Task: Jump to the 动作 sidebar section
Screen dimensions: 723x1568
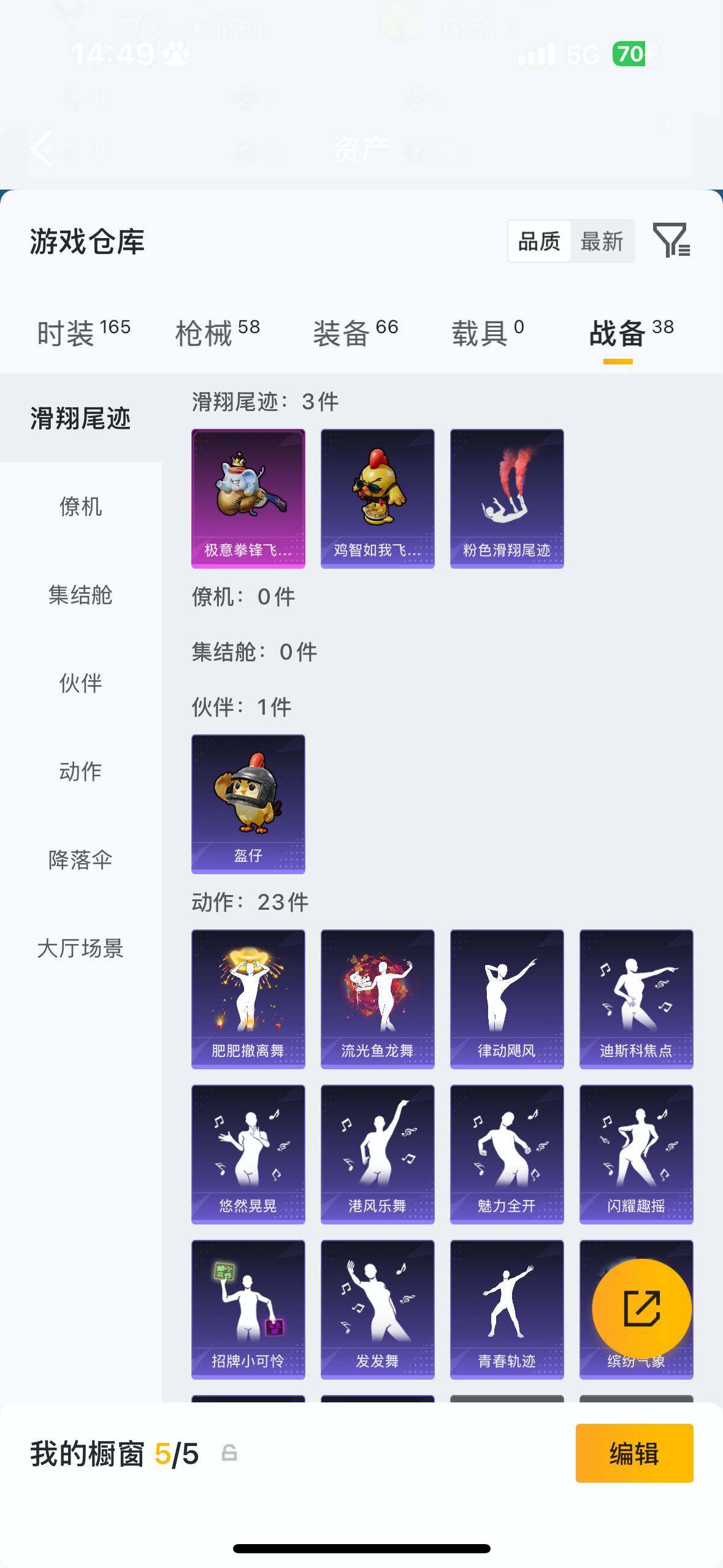Action: [x=80, y=772]
